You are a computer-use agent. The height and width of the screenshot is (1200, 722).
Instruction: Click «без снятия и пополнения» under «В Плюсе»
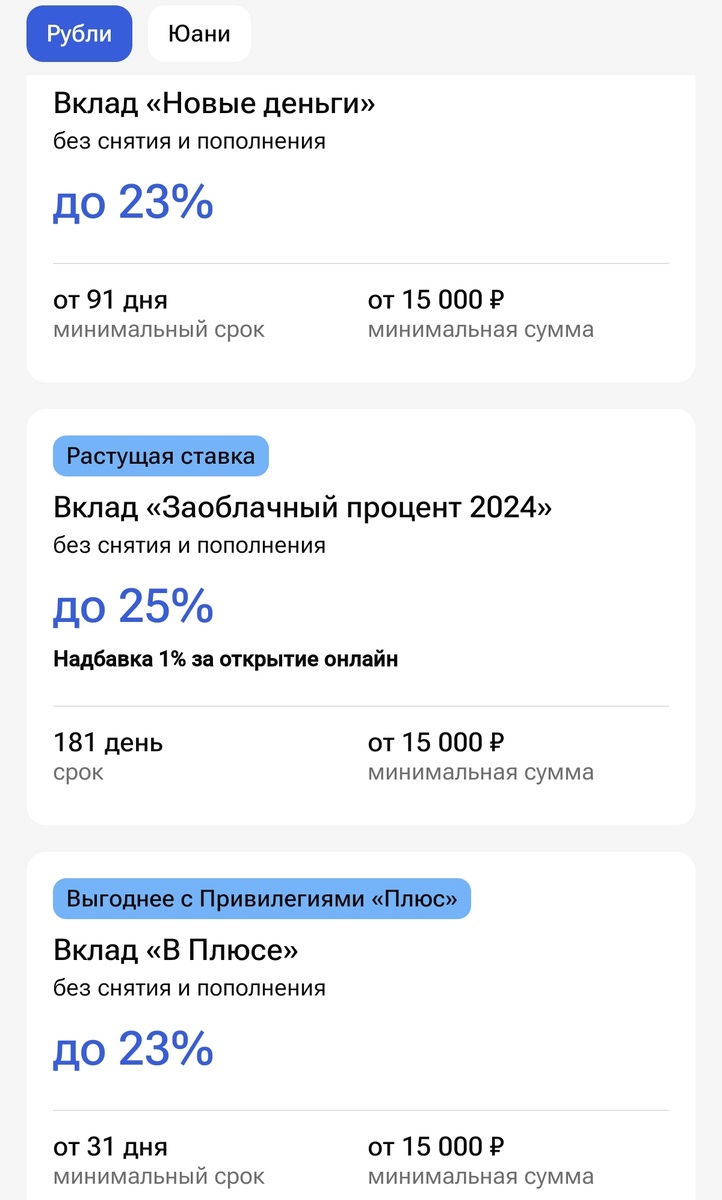click(x=189, y=988)
